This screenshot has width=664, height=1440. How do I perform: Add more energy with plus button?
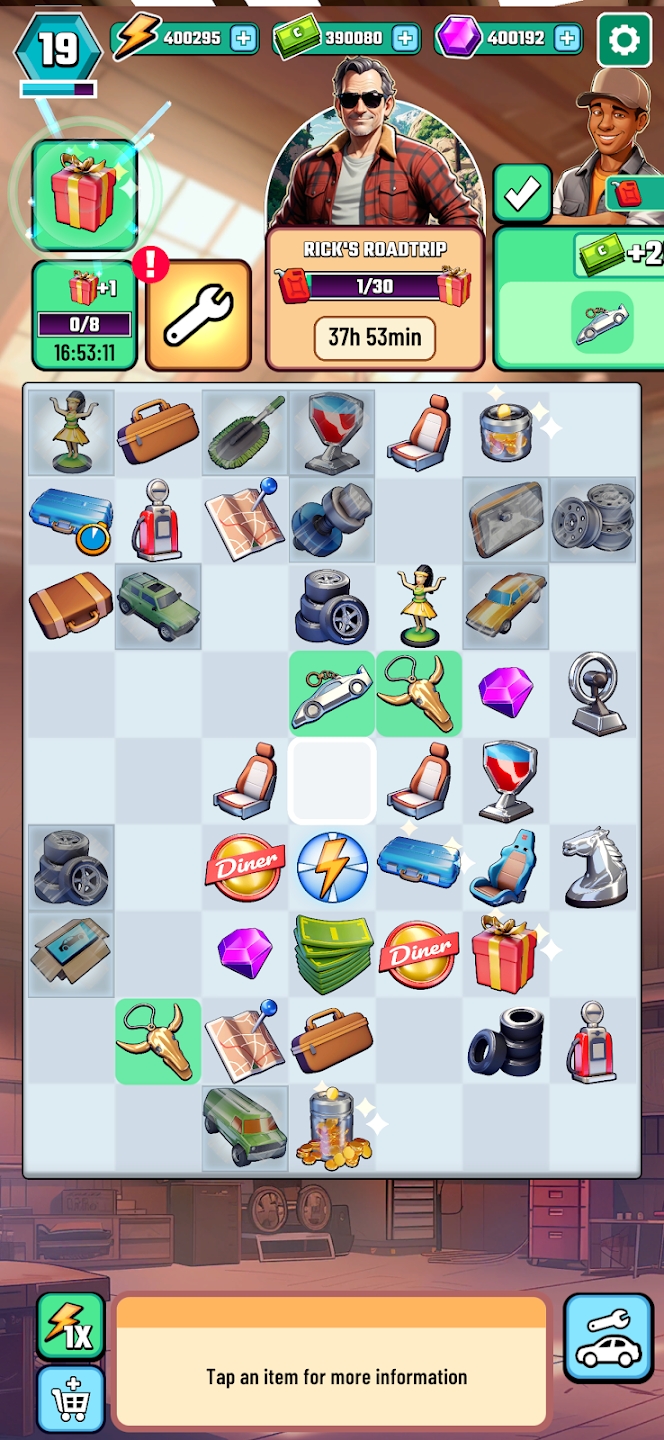coord(243,39)
